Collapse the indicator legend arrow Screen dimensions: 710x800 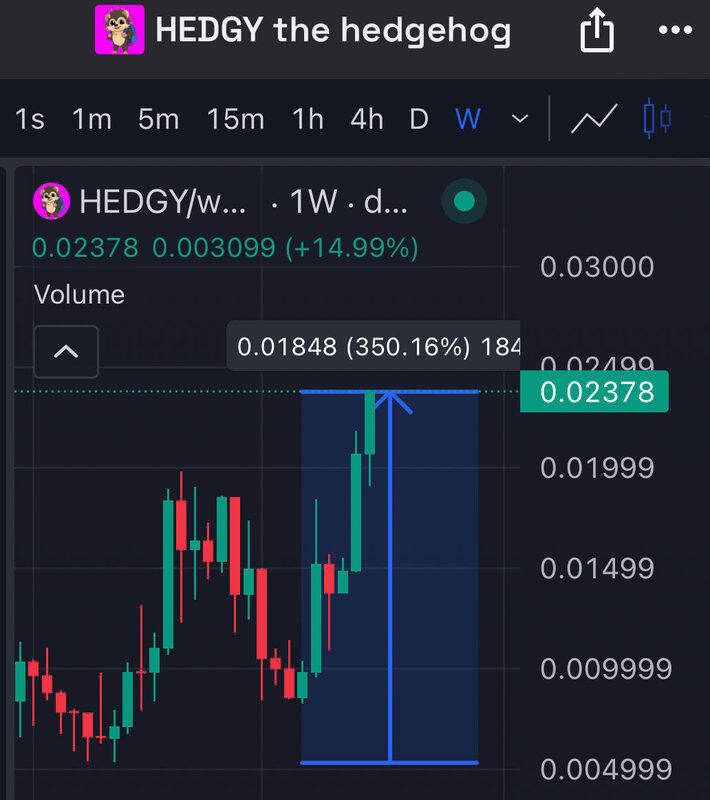pyautogui.click(x=66, y=352)
